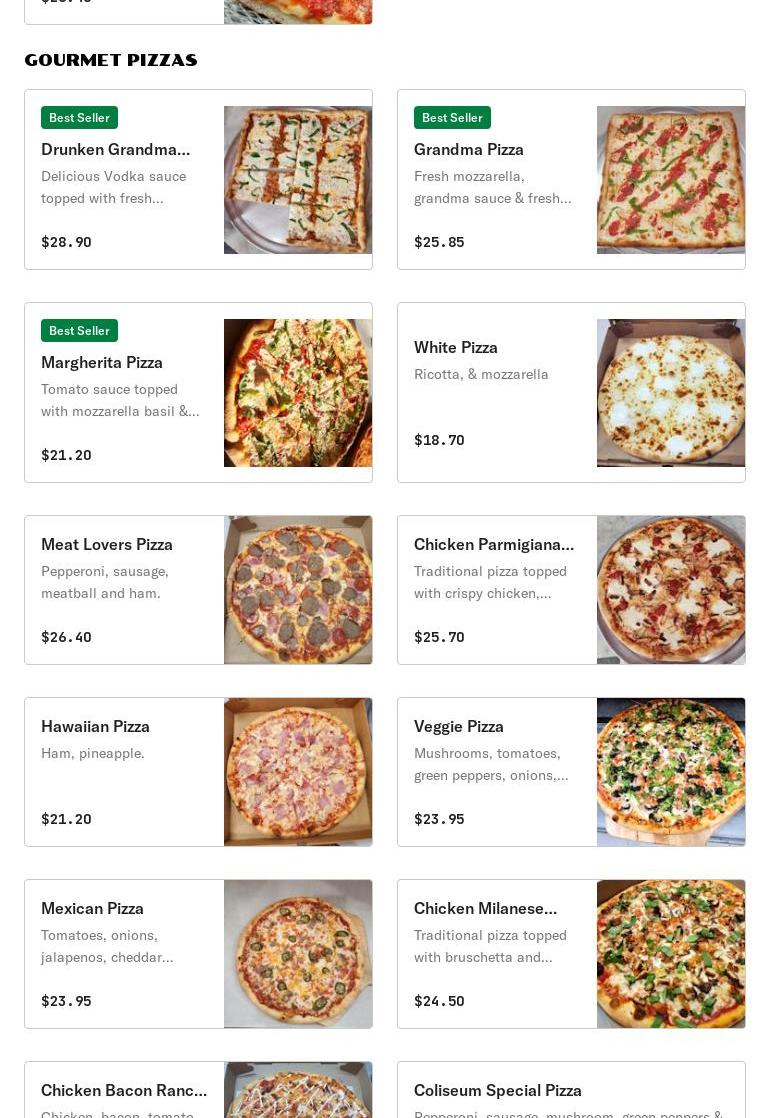770x1118 pixels.
Task: Open Chicken Parmigiana pizza item
Action: pyautogui.click(x=571, y=590)
